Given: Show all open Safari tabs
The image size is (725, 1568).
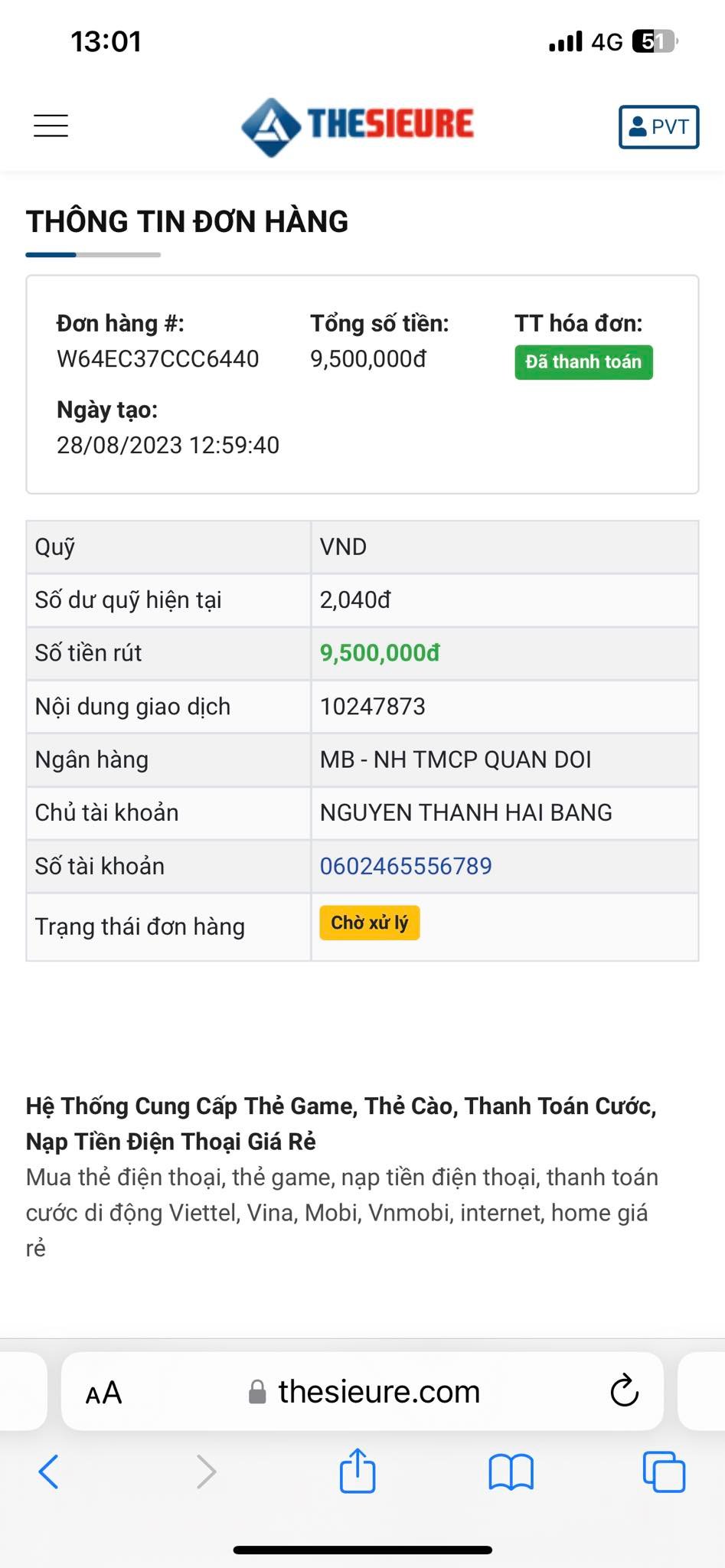Looking at the screenshot, I should click(664, 1472).
